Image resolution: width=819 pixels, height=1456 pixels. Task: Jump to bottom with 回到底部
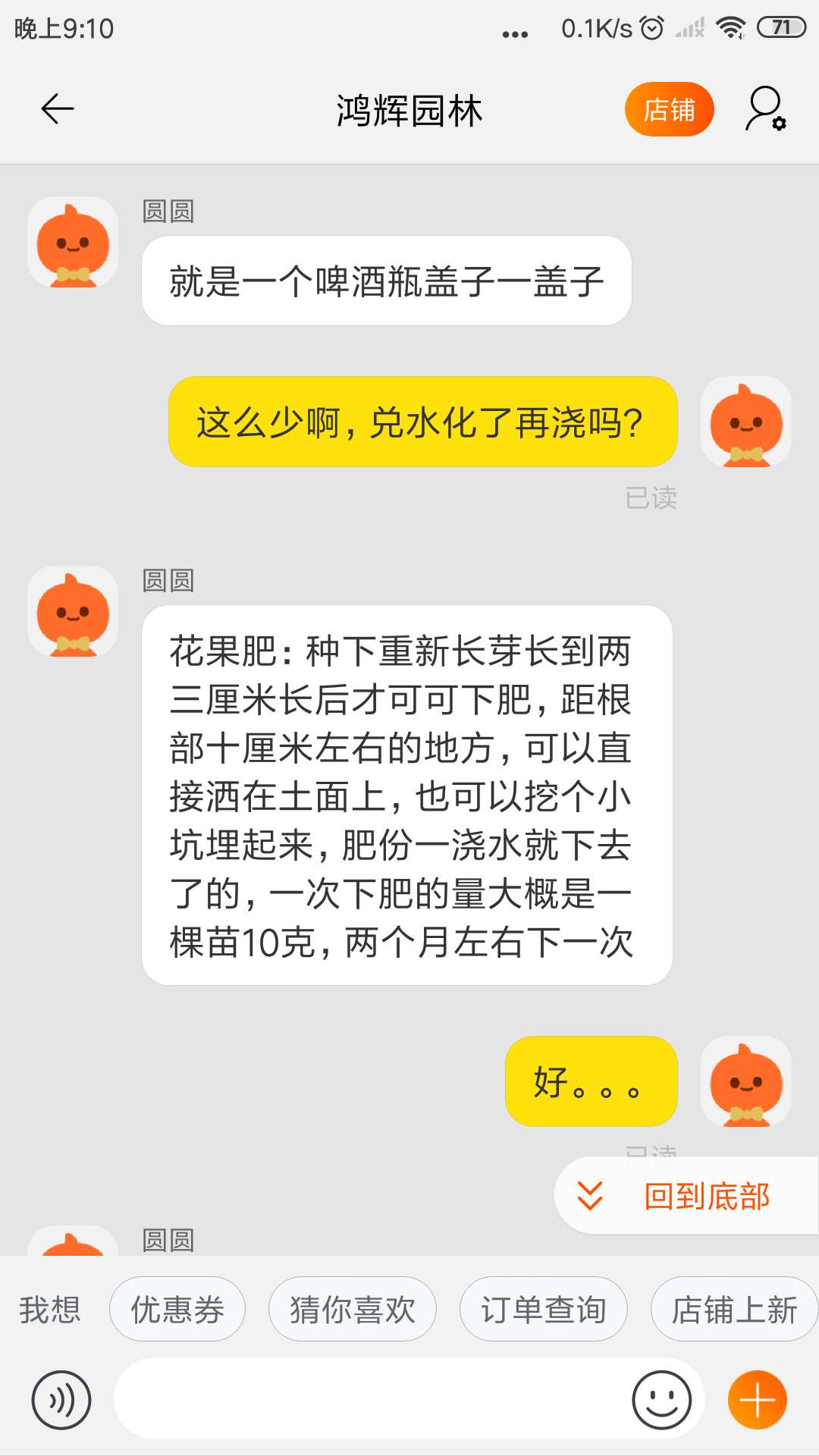pos(686,1196)
